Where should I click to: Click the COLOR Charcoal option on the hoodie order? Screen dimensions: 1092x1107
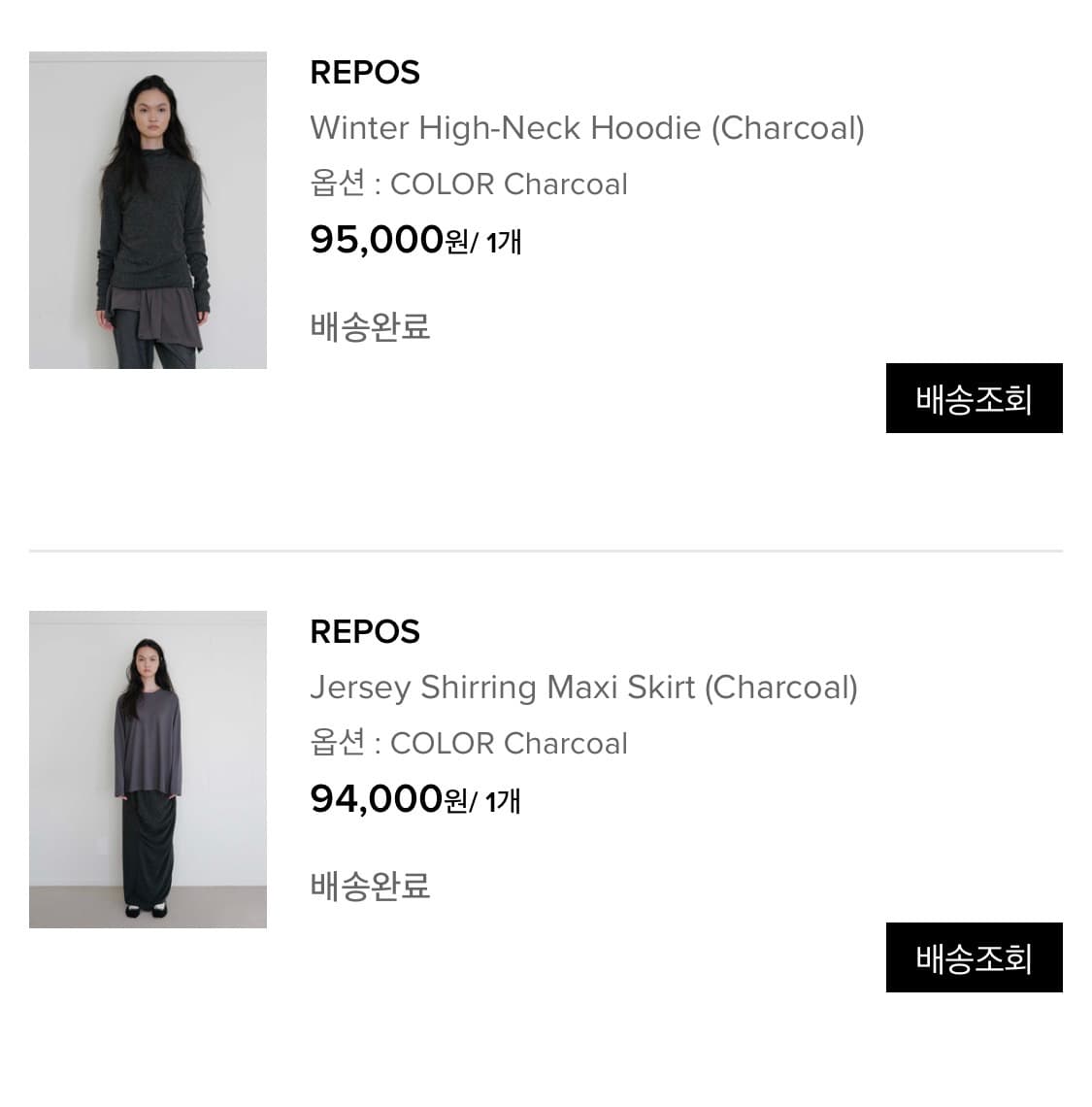pos(509,184)
